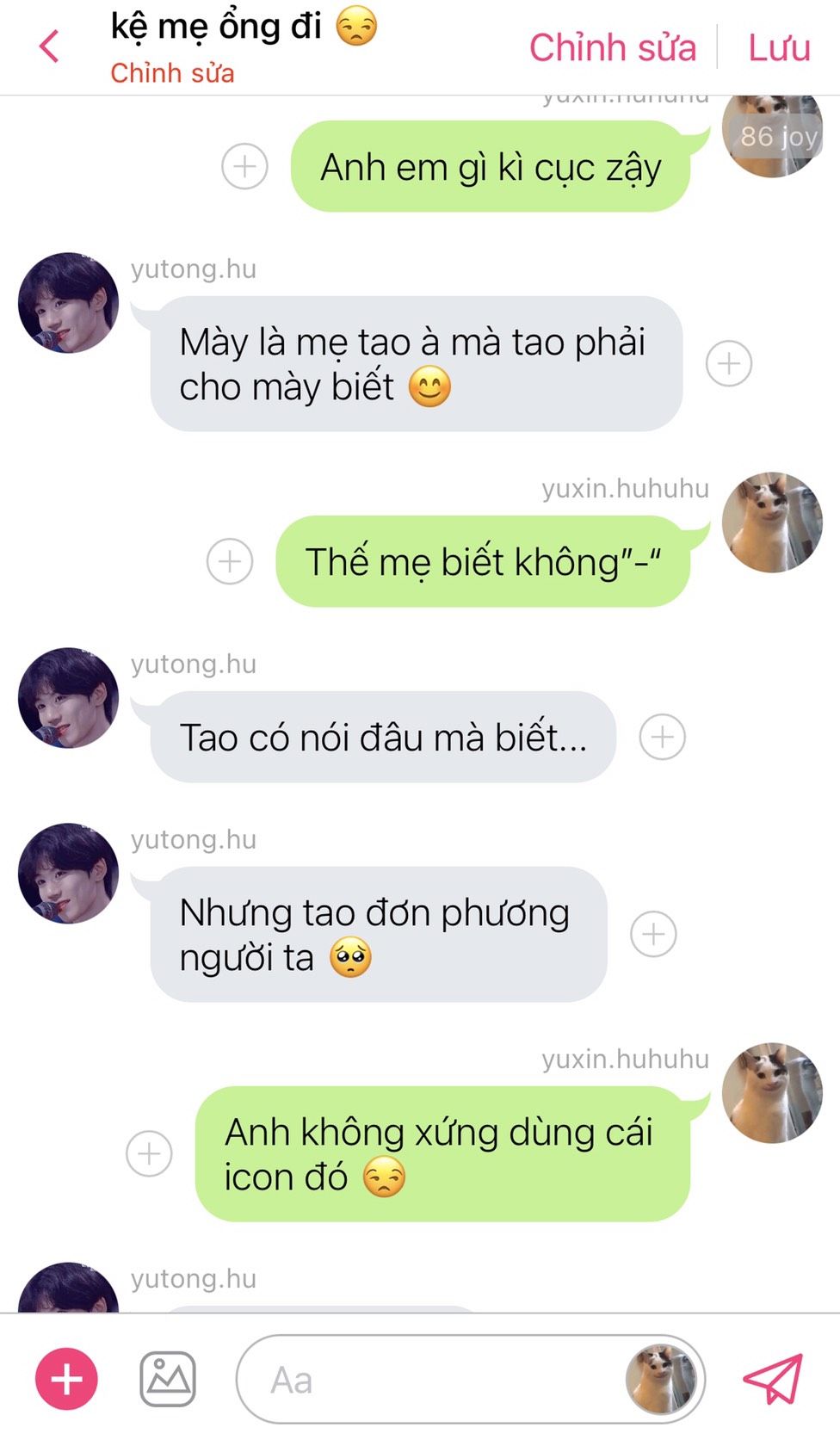The height and width of the screenshot is (1446, 840).
Task: Tap plus beside "Anh em gì kì cục zậy"
Action: point(244,166)
